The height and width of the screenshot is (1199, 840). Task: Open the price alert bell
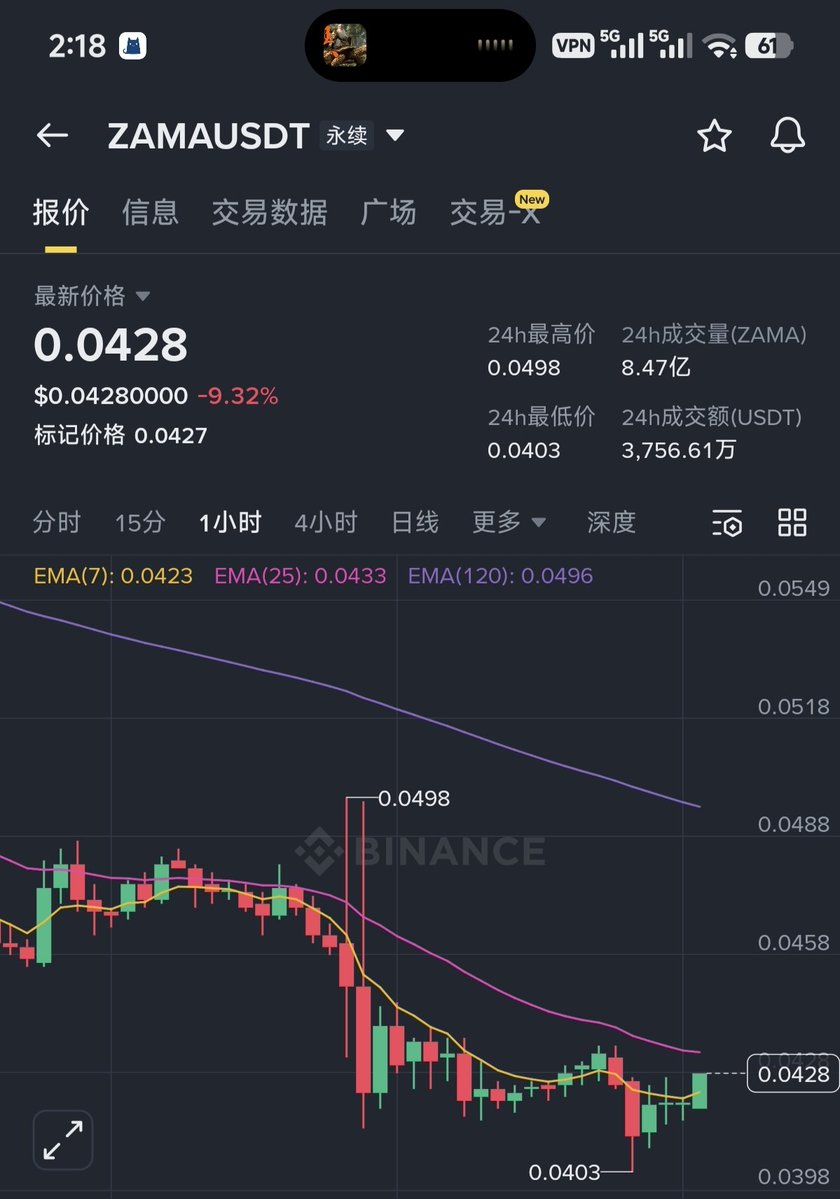point(788,136)
